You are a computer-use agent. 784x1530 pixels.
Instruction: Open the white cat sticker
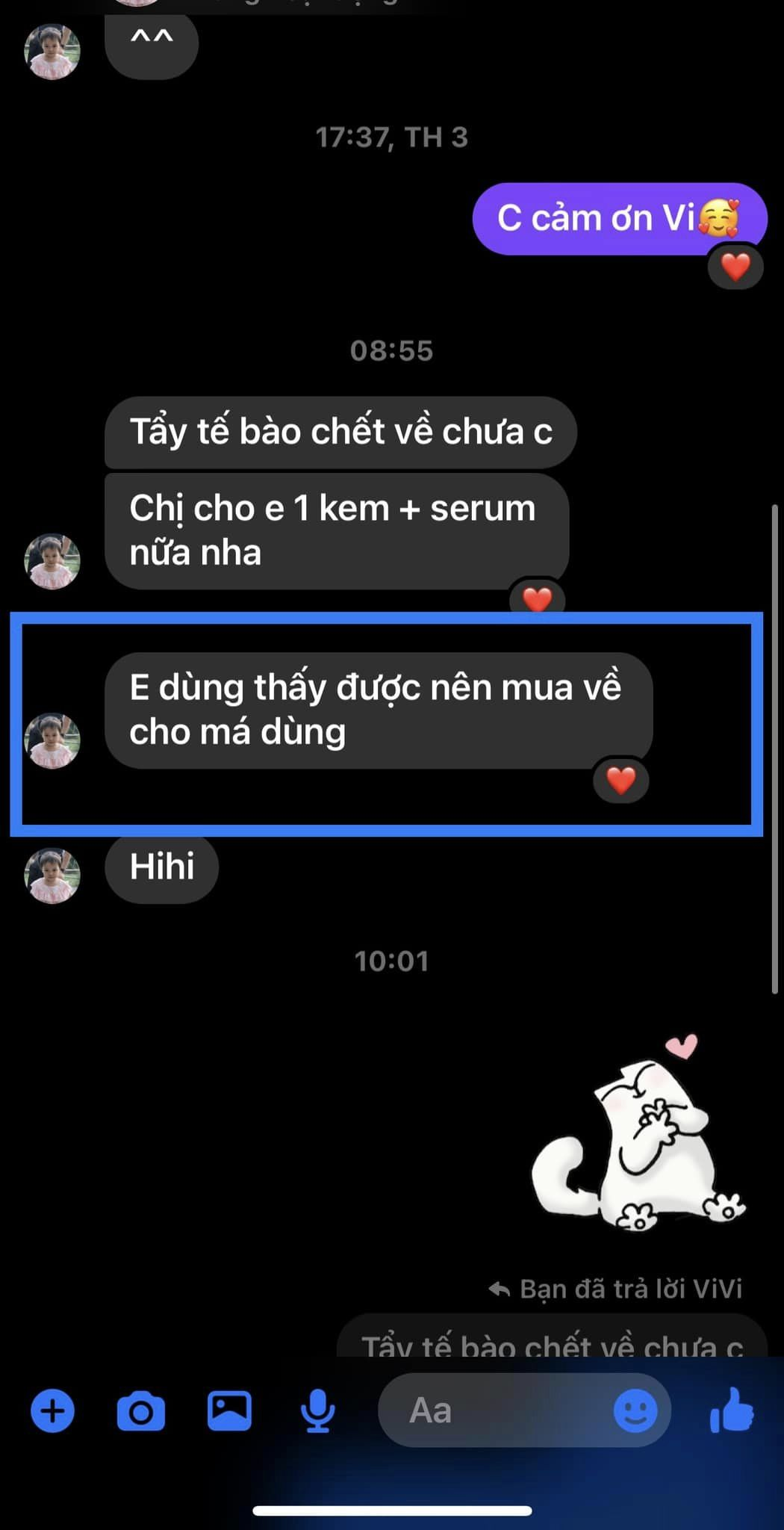coord(635,1136)
